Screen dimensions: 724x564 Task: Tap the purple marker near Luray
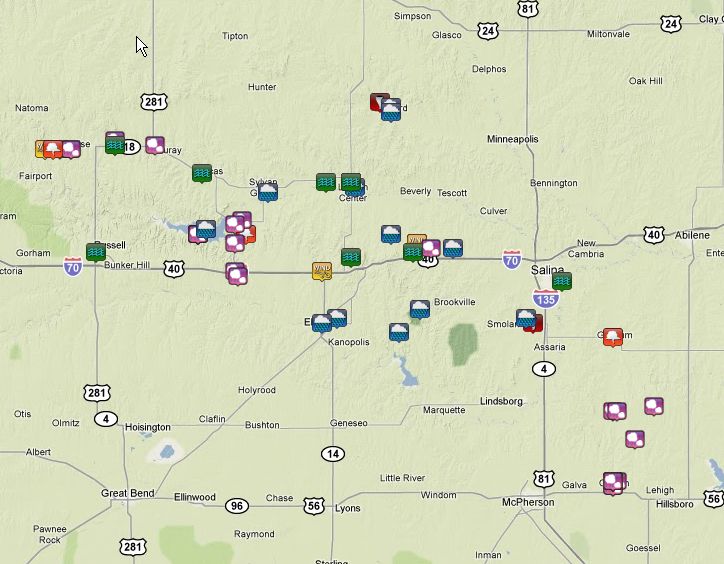[155, 145]
